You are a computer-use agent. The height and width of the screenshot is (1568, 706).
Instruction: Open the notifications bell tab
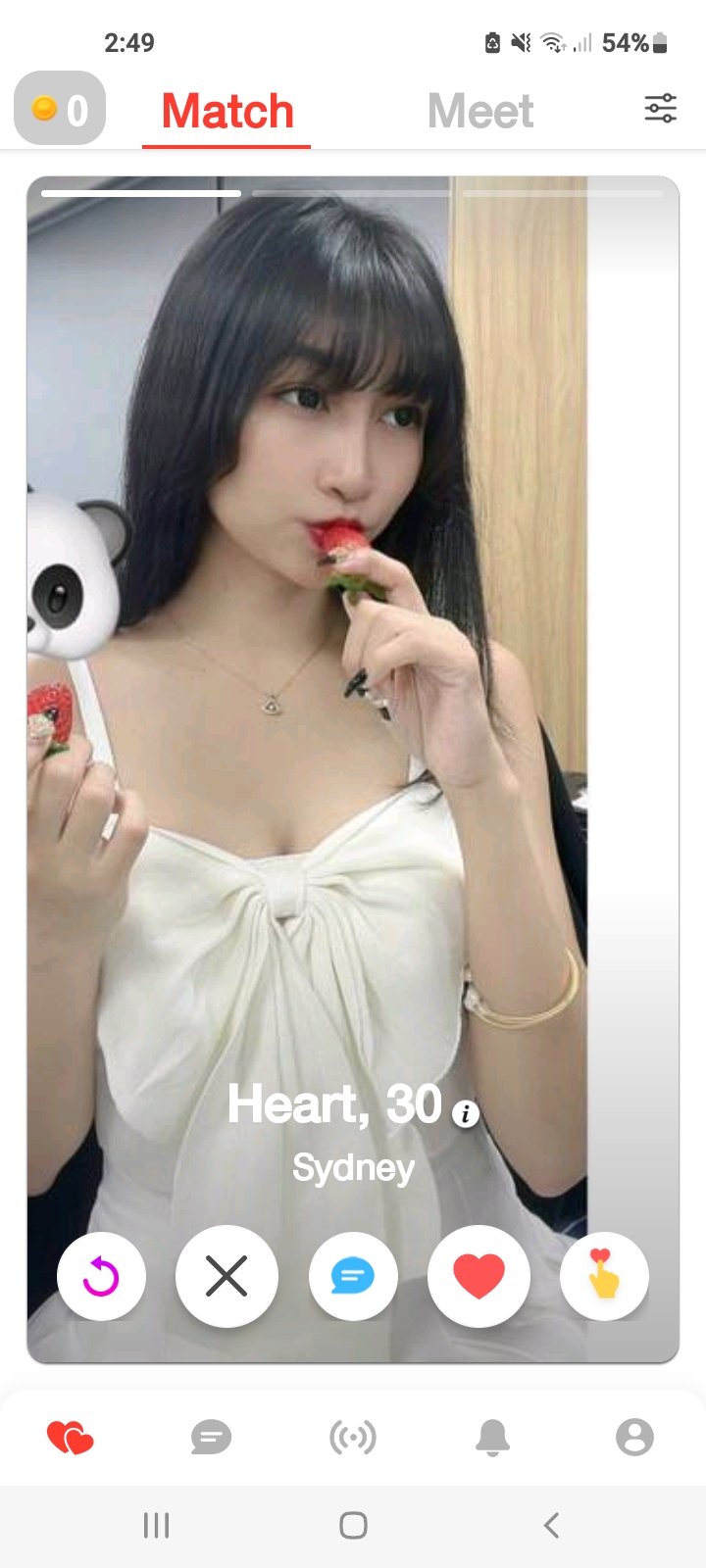[493, 1438]
